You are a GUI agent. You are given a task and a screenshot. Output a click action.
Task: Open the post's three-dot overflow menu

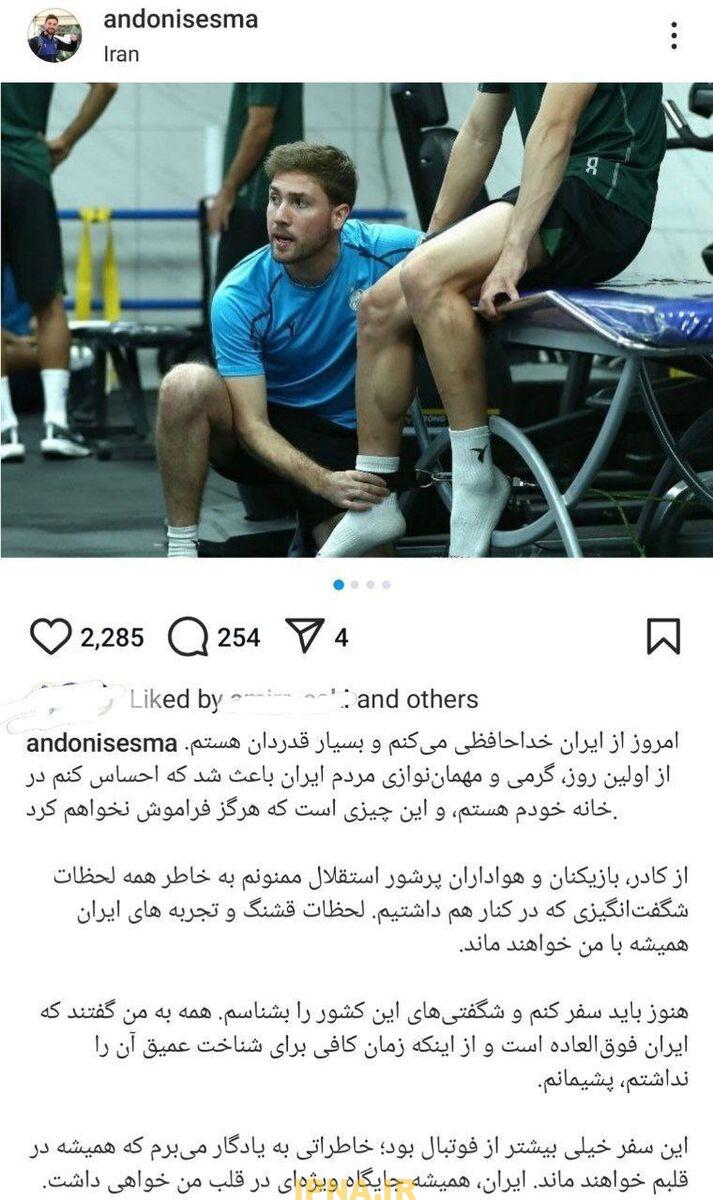[675, 36]
